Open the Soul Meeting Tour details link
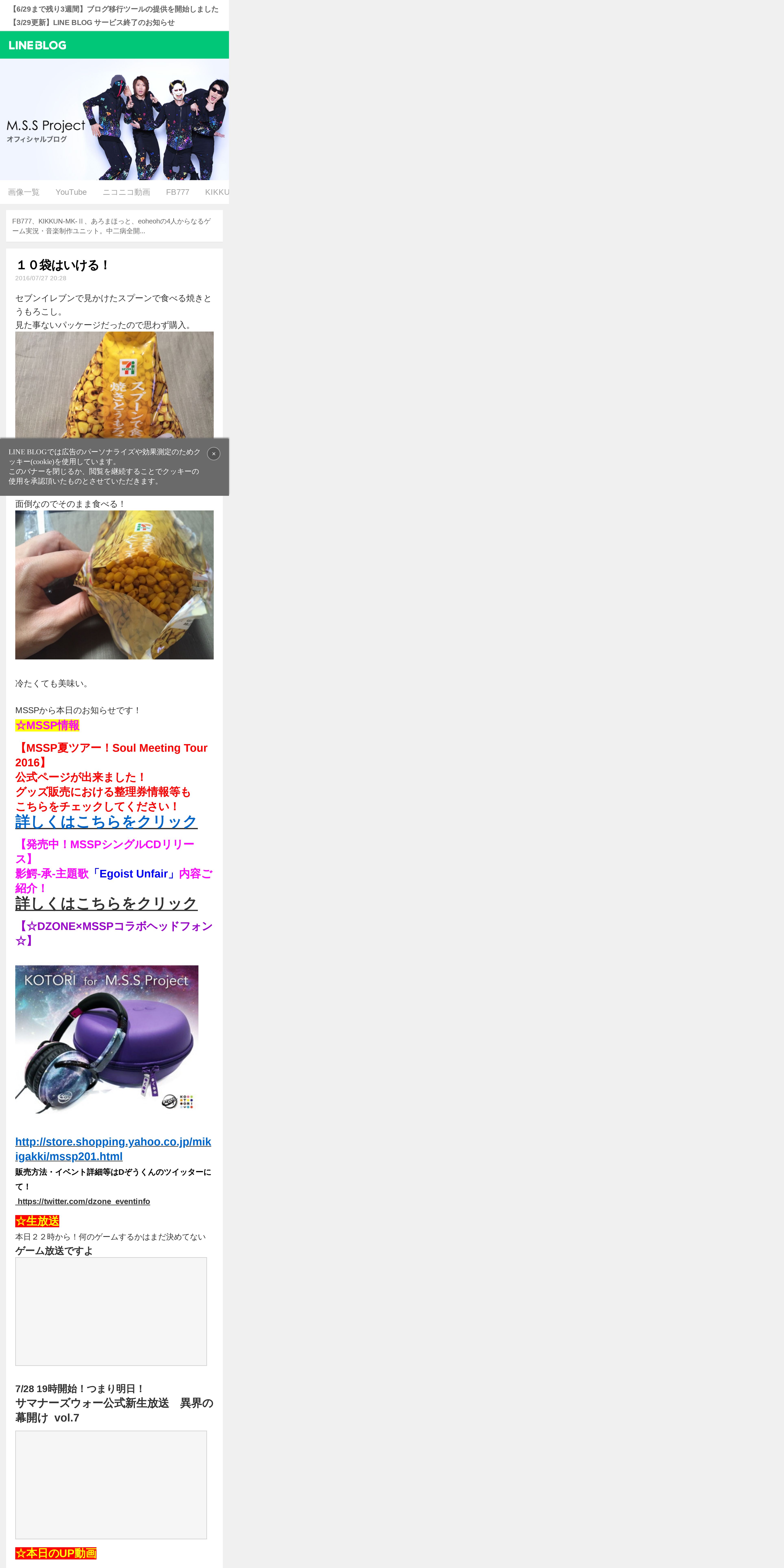 click(x=106, y=822)
